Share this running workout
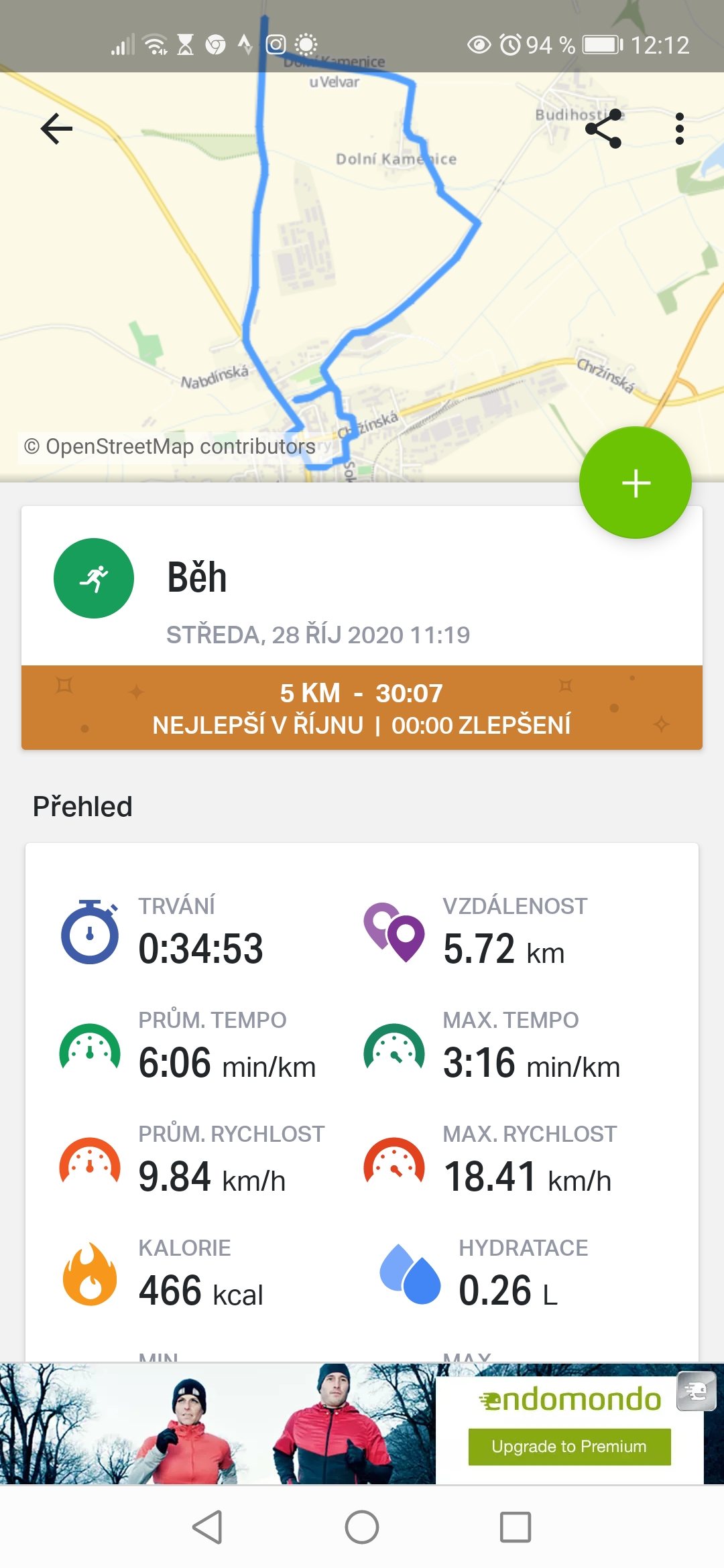The width and height of the screenshot is (724, 1568). click(603, 129)
